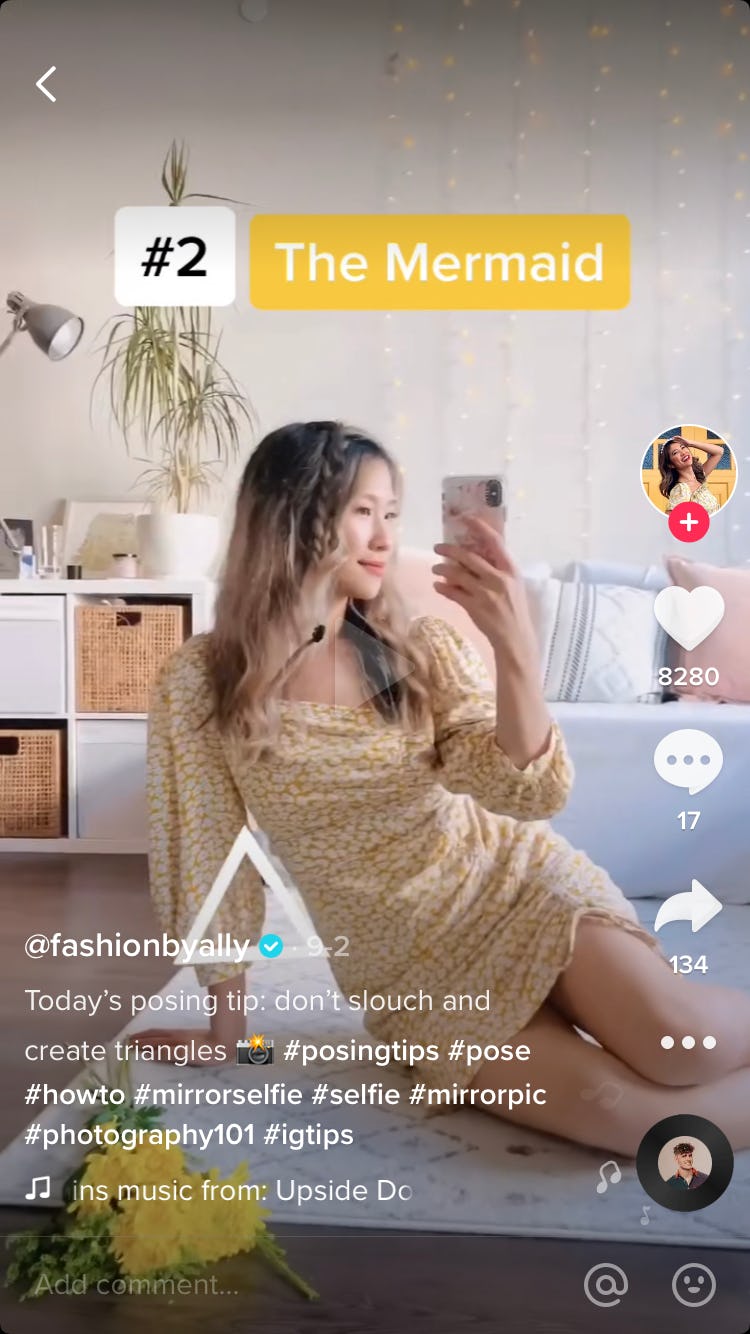
Task: Mention someone using the @ icon
Action: tap(606, 1284)
